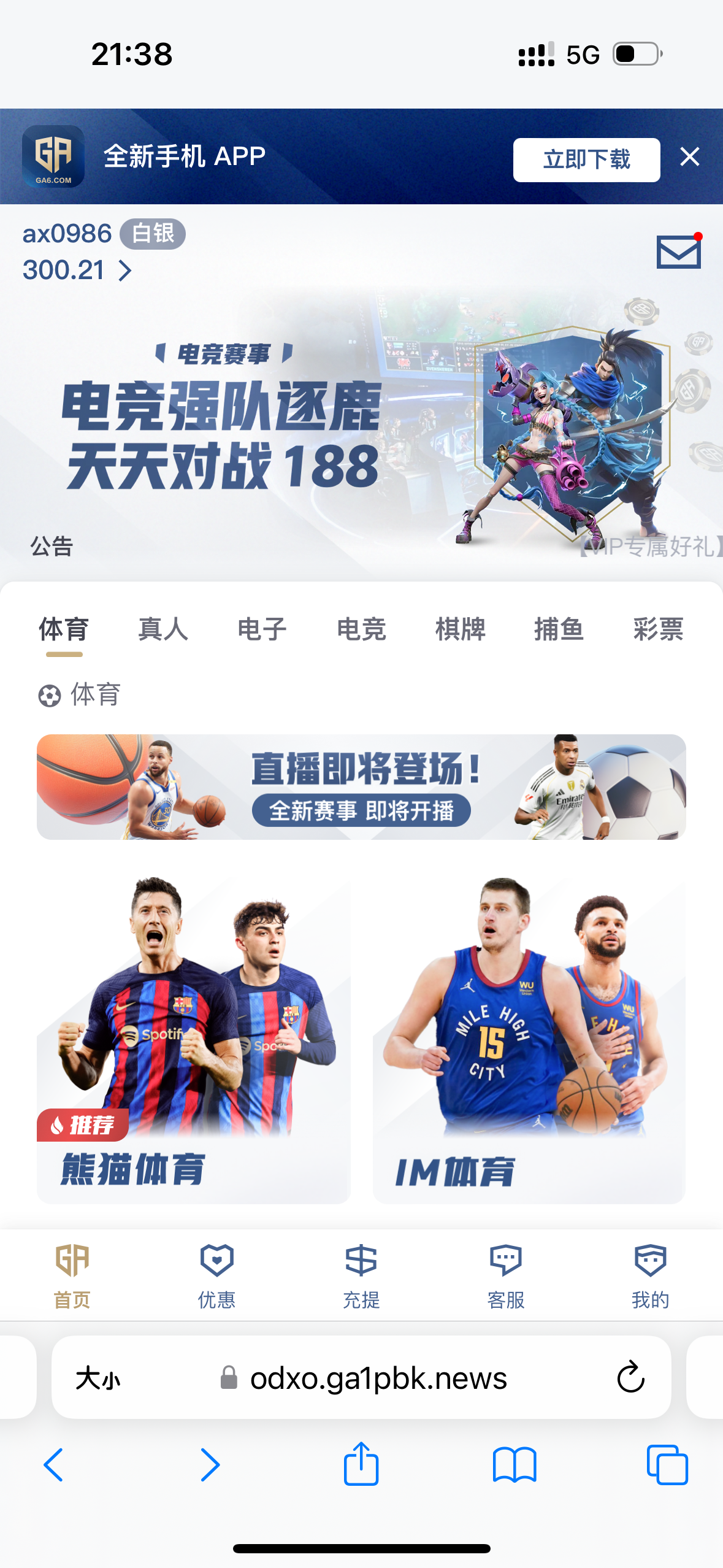Screen dimensions: 723x1568
Task: Tap the soccer ball 体育 section icon
Action: click(47, 695)
